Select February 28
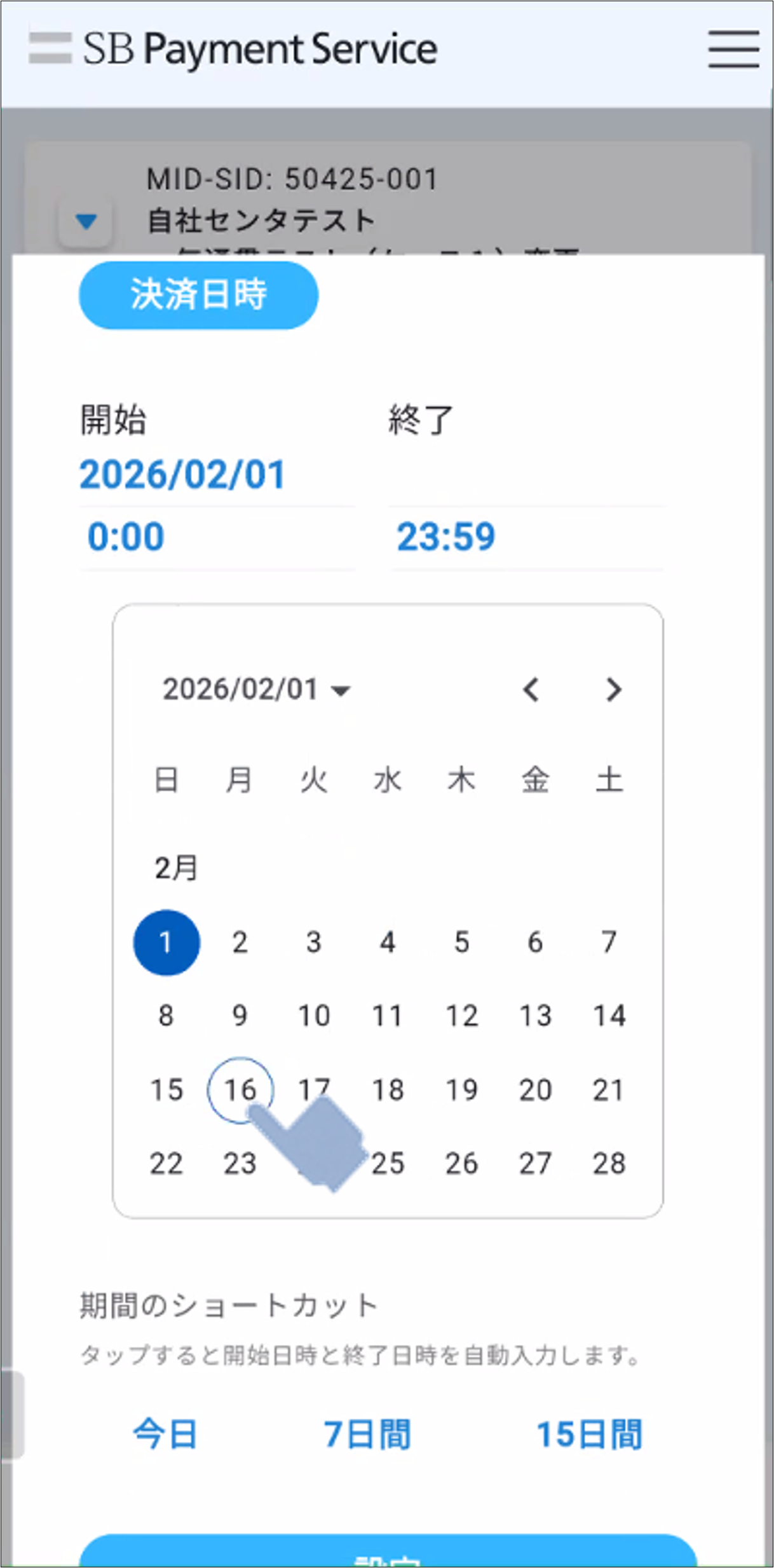Image resolution: width=774 pixels, height=1568 pixels. coord(609,1163)
